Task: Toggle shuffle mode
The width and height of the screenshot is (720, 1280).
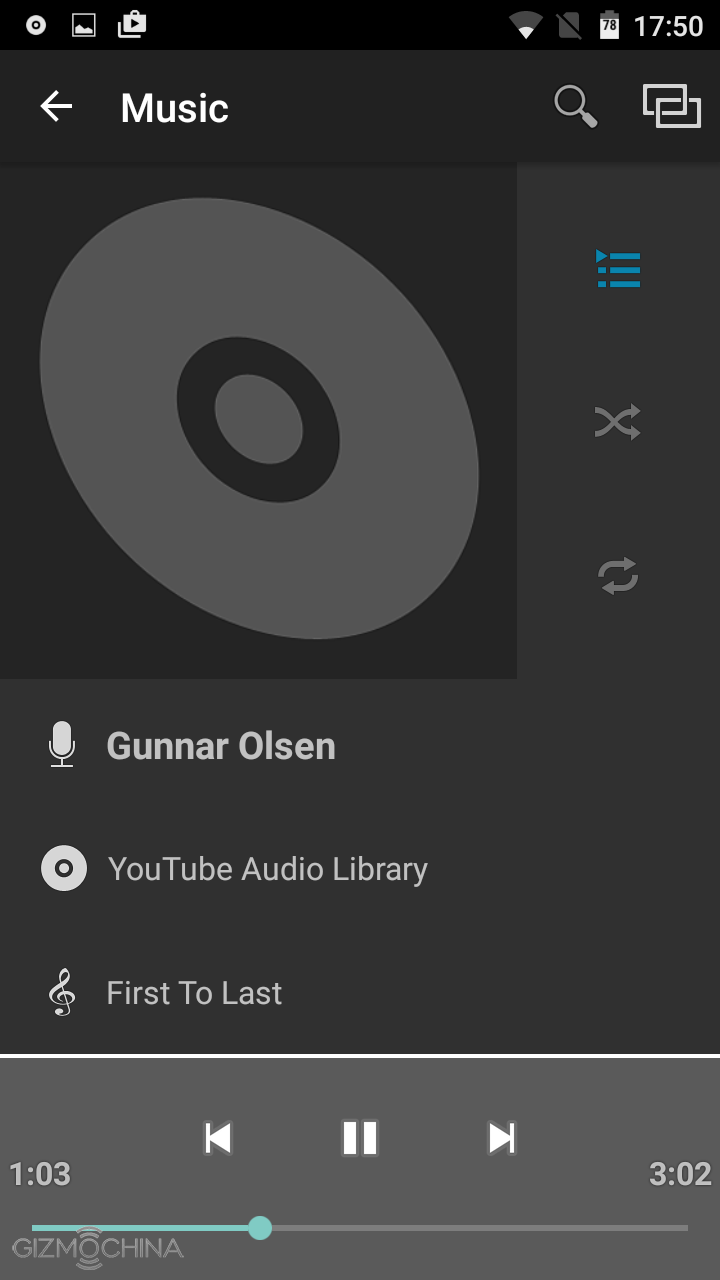Action: 617,422
